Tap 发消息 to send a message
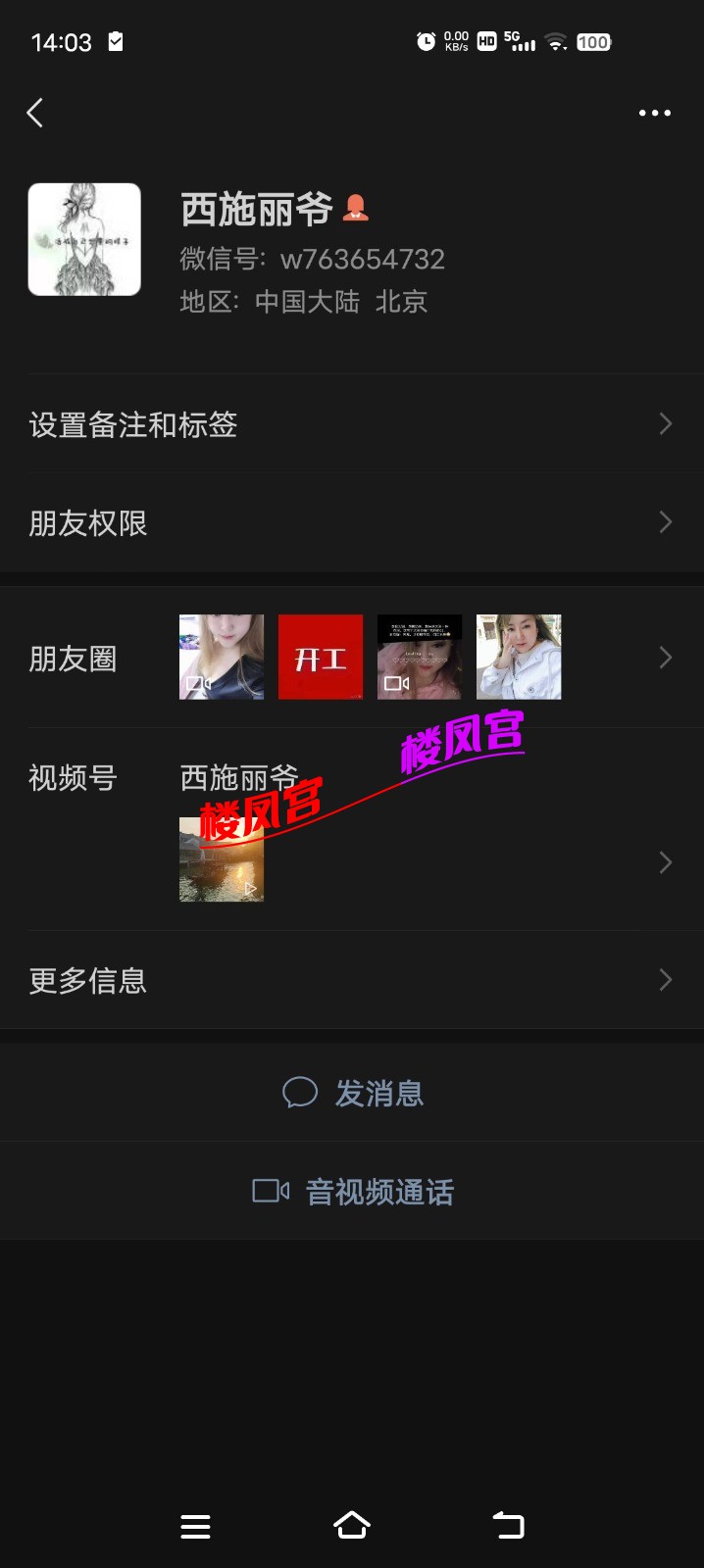Image resolution: width=704 pixels, height=1568 pixels. click(352, 1093)
